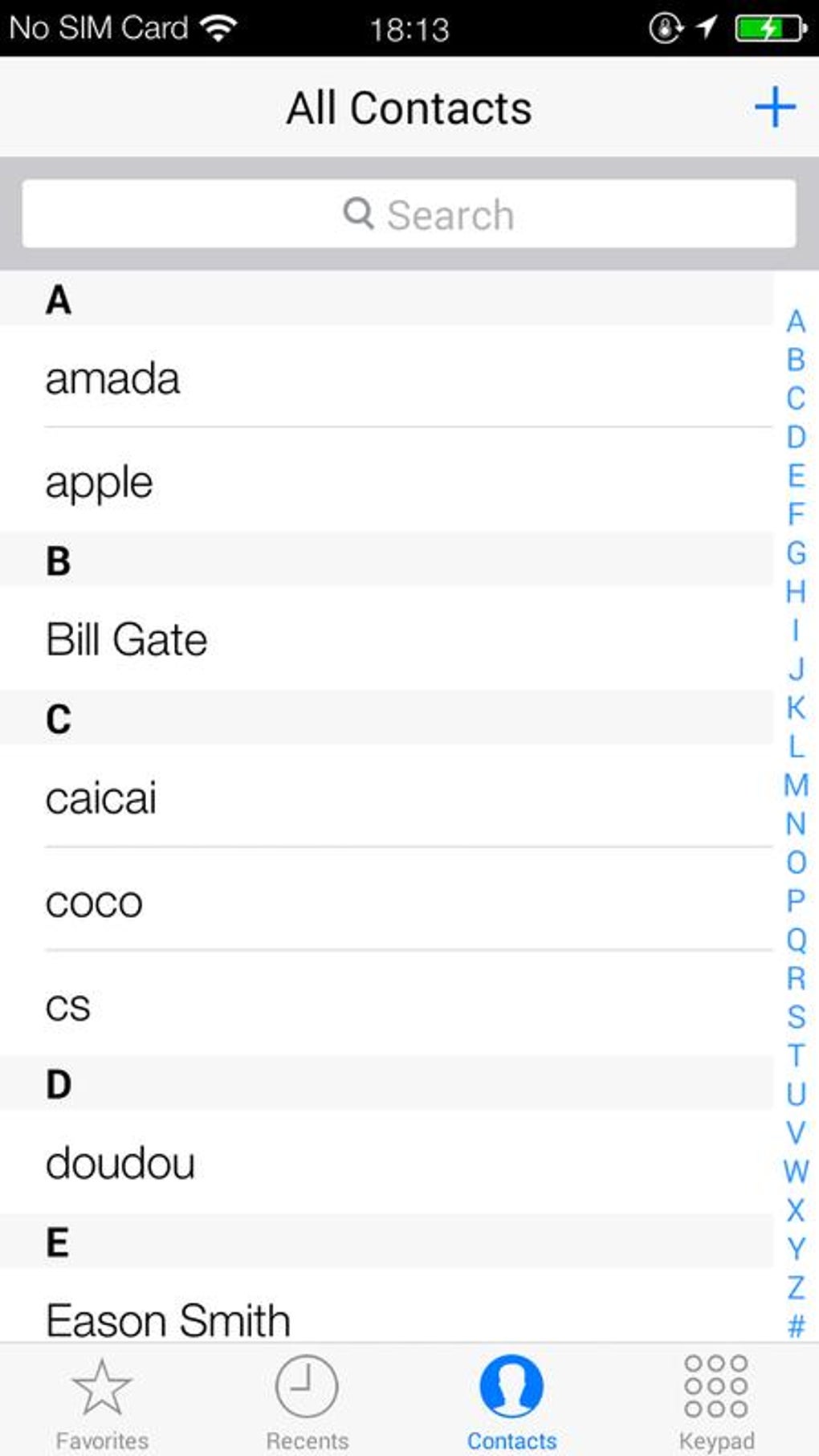Open contact coco
Viewport: 819px width, 1456px height.
coord(386,899)
